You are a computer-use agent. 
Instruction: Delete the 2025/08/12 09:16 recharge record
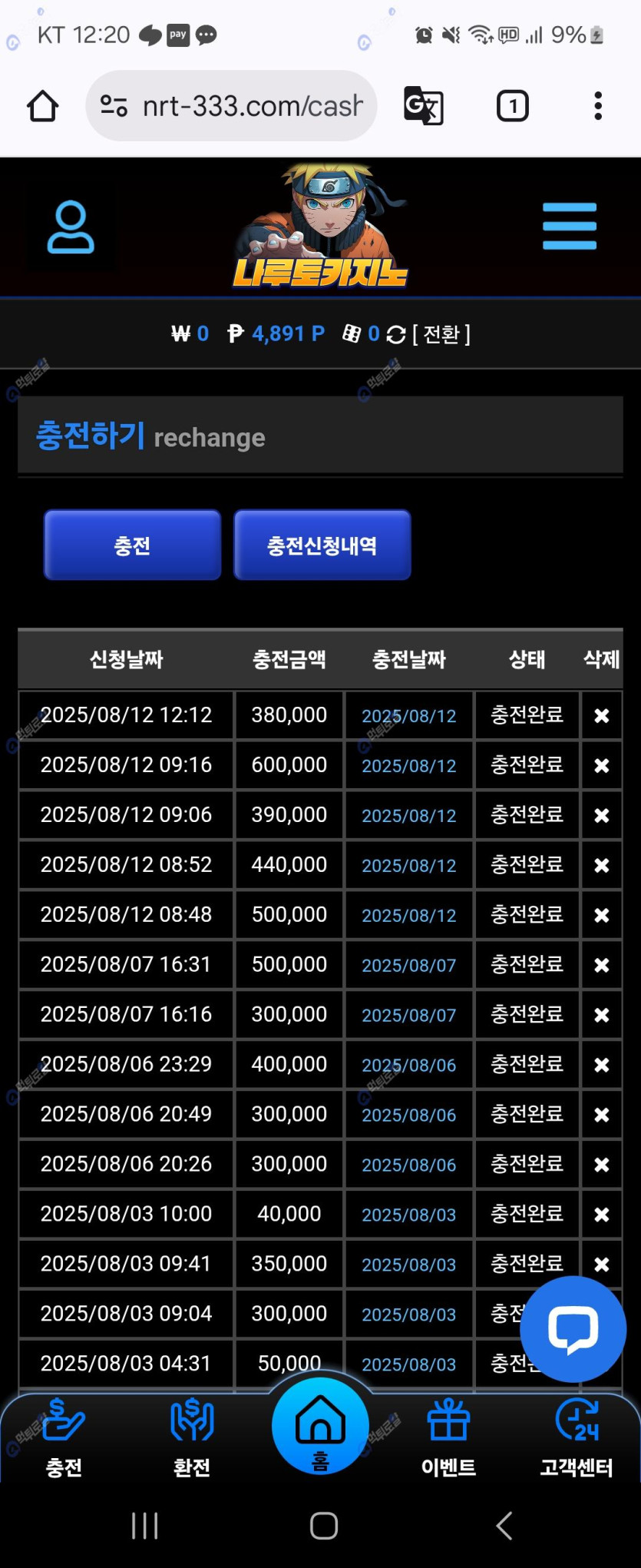coord(602,765)
